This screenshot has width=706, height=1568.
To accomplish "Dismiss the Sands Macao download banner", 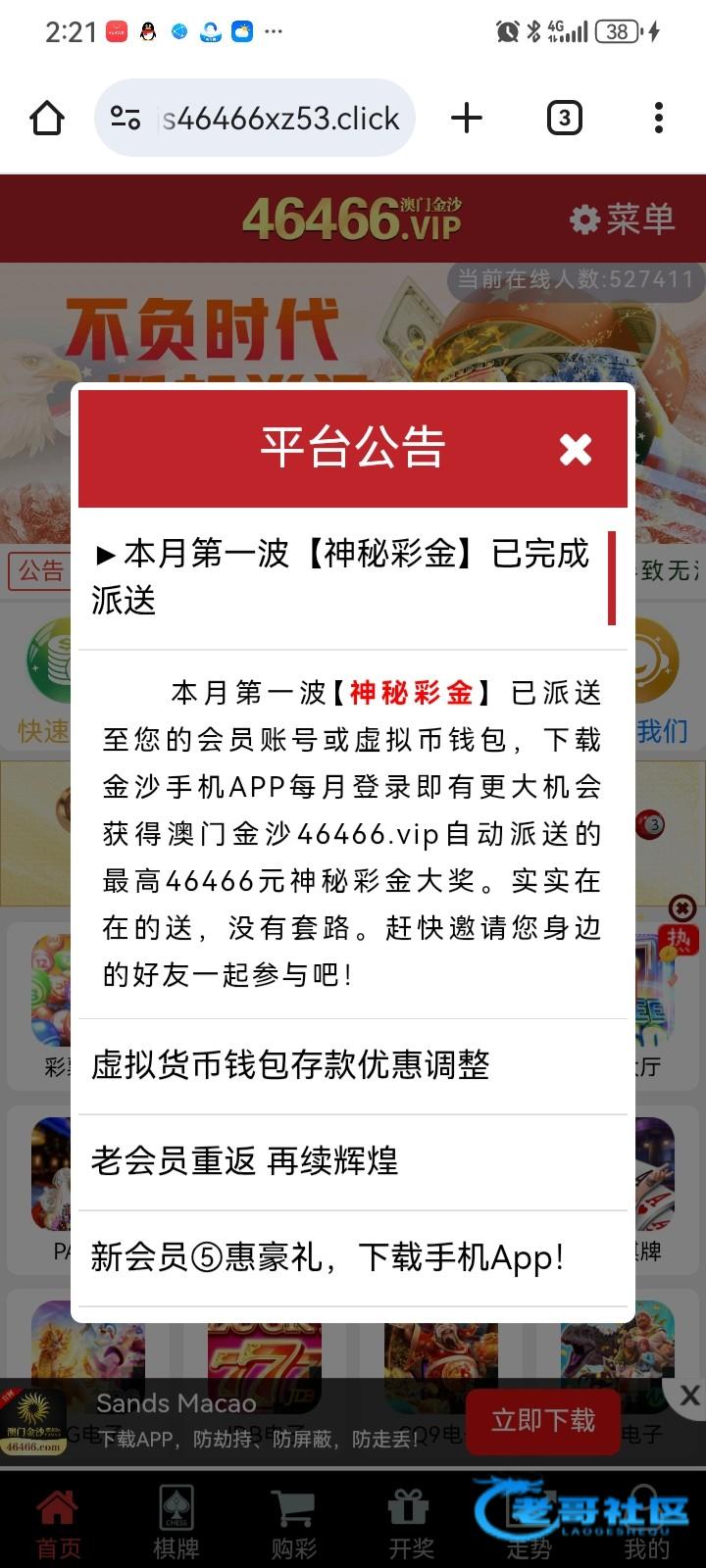I will coord(689,1396).
